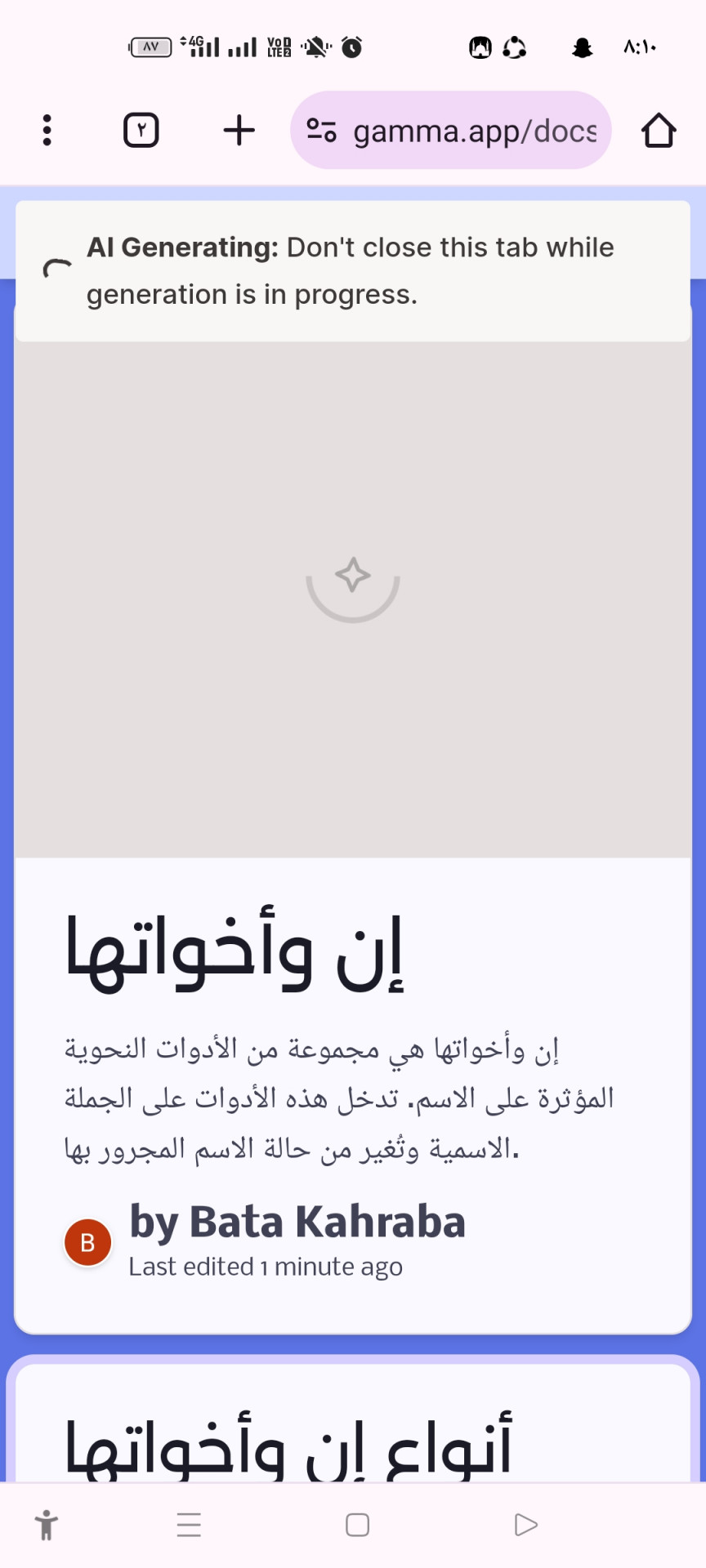The height and width of the screenshot is (1568, 706).
Task: Tap the system back navigation button
Action: pyautogui.click(x=525, y=1525)
